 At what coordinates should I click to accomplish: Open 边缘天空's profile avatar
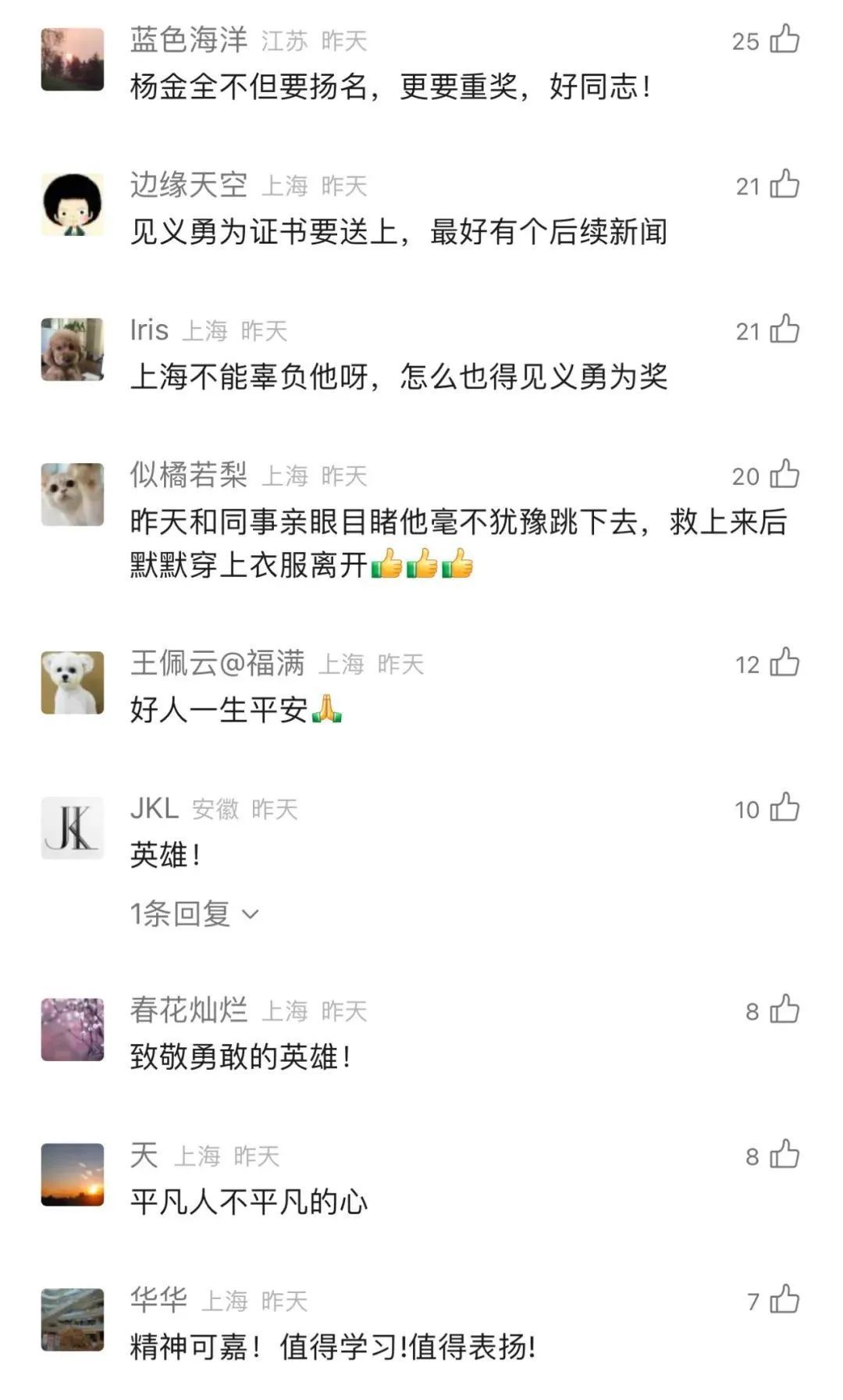[73, 205]
